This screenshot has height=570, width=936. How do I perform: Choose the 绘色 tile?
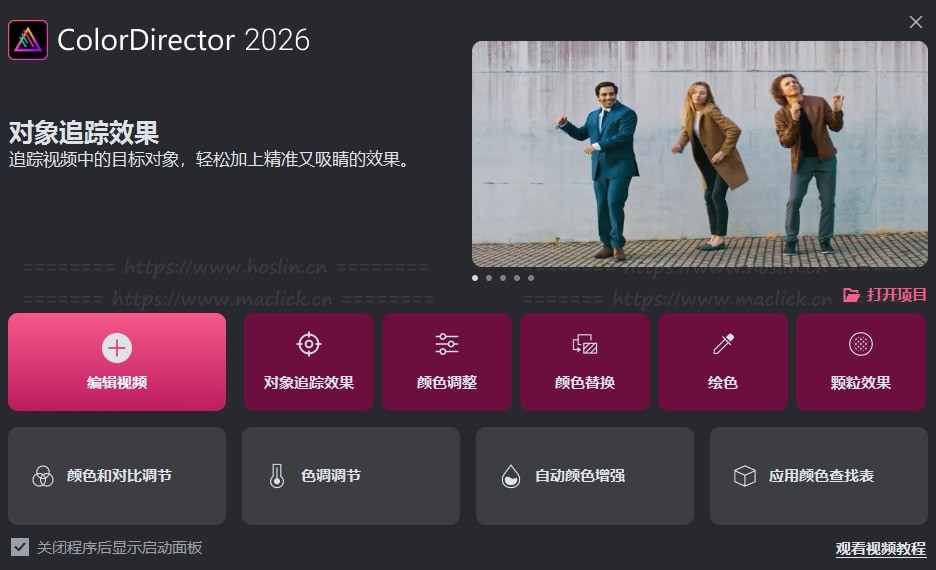[723, 362]
